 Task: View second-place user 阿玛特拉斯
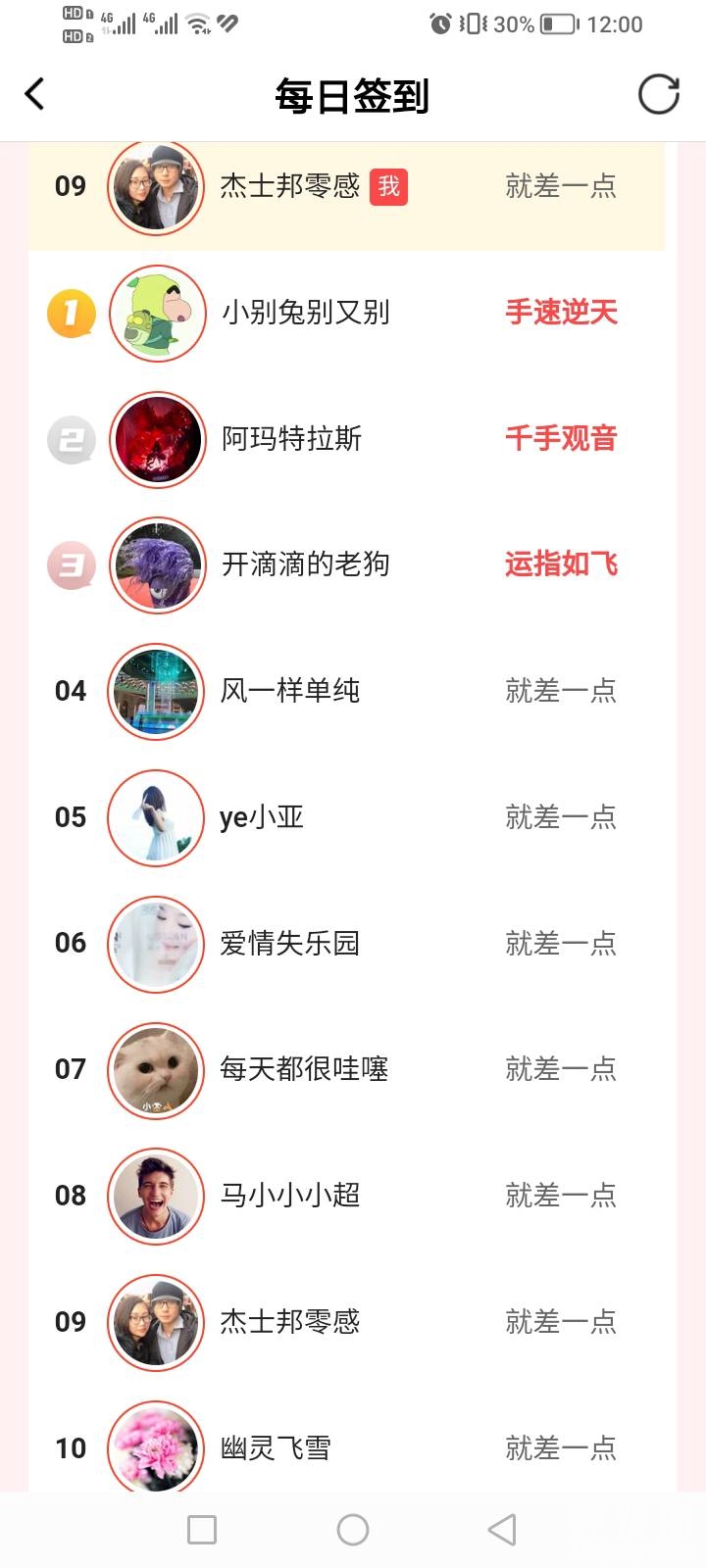[291, 438]
